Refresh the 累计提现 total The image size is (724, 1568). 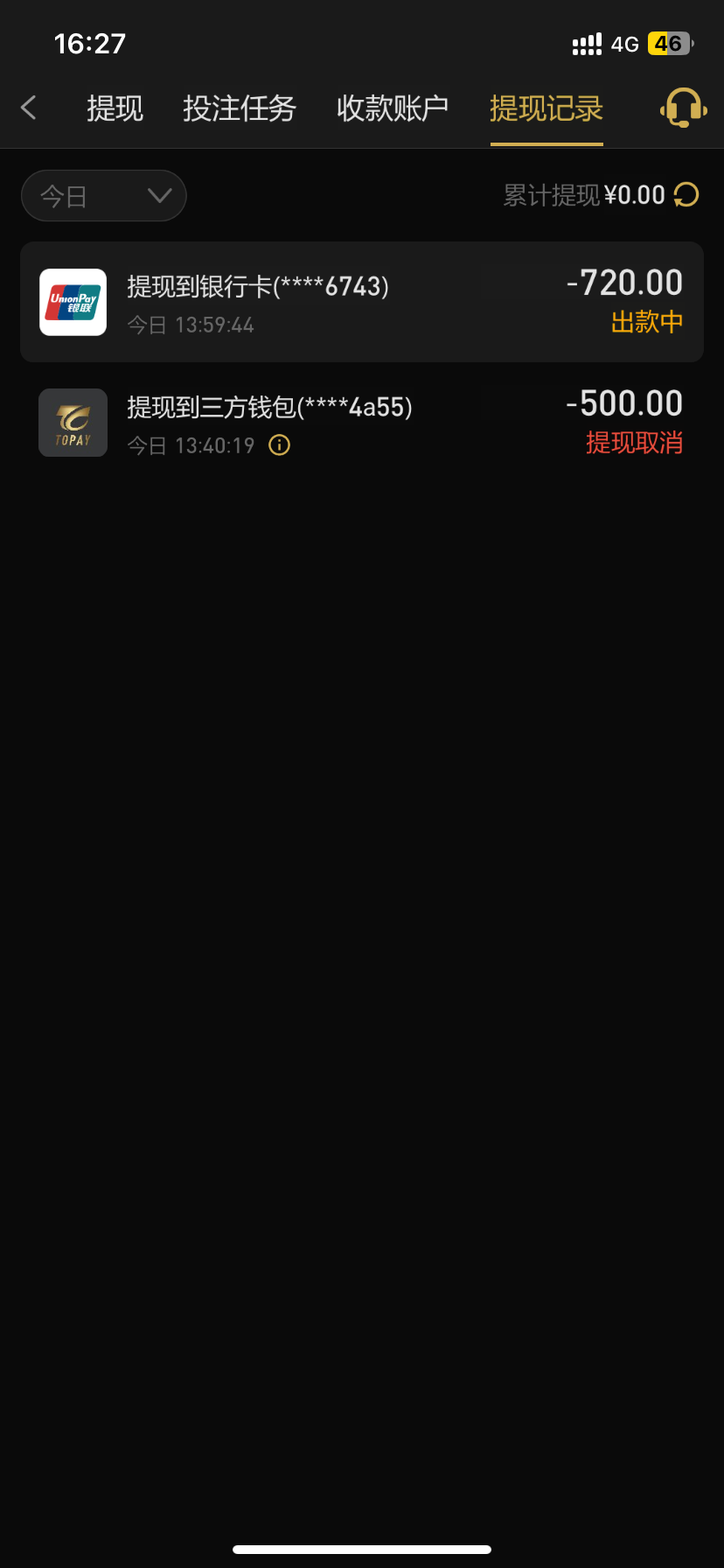[x=686, y=195]
